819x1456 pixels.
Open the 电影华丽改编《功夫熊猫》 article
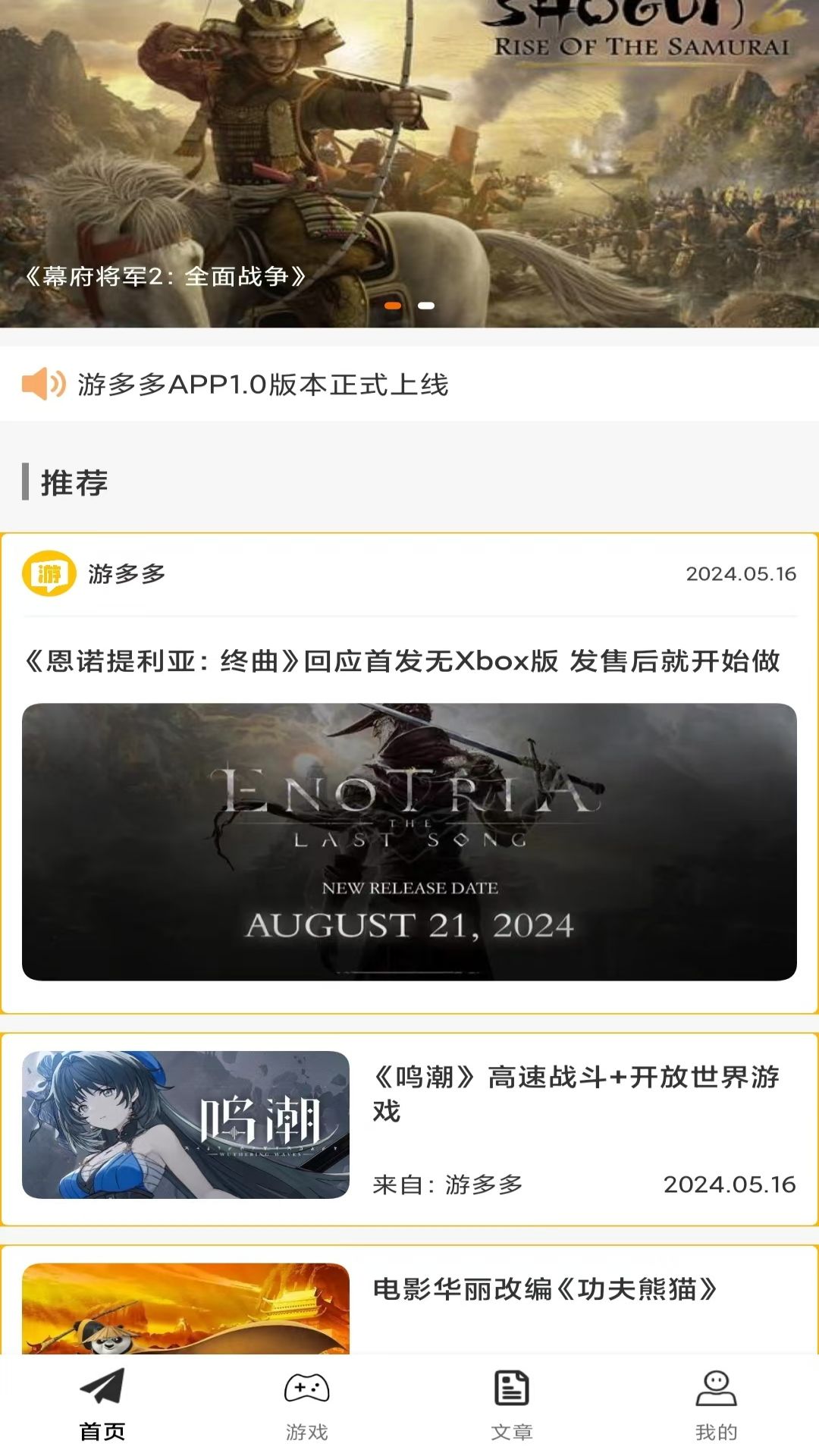pos(544,1289)
